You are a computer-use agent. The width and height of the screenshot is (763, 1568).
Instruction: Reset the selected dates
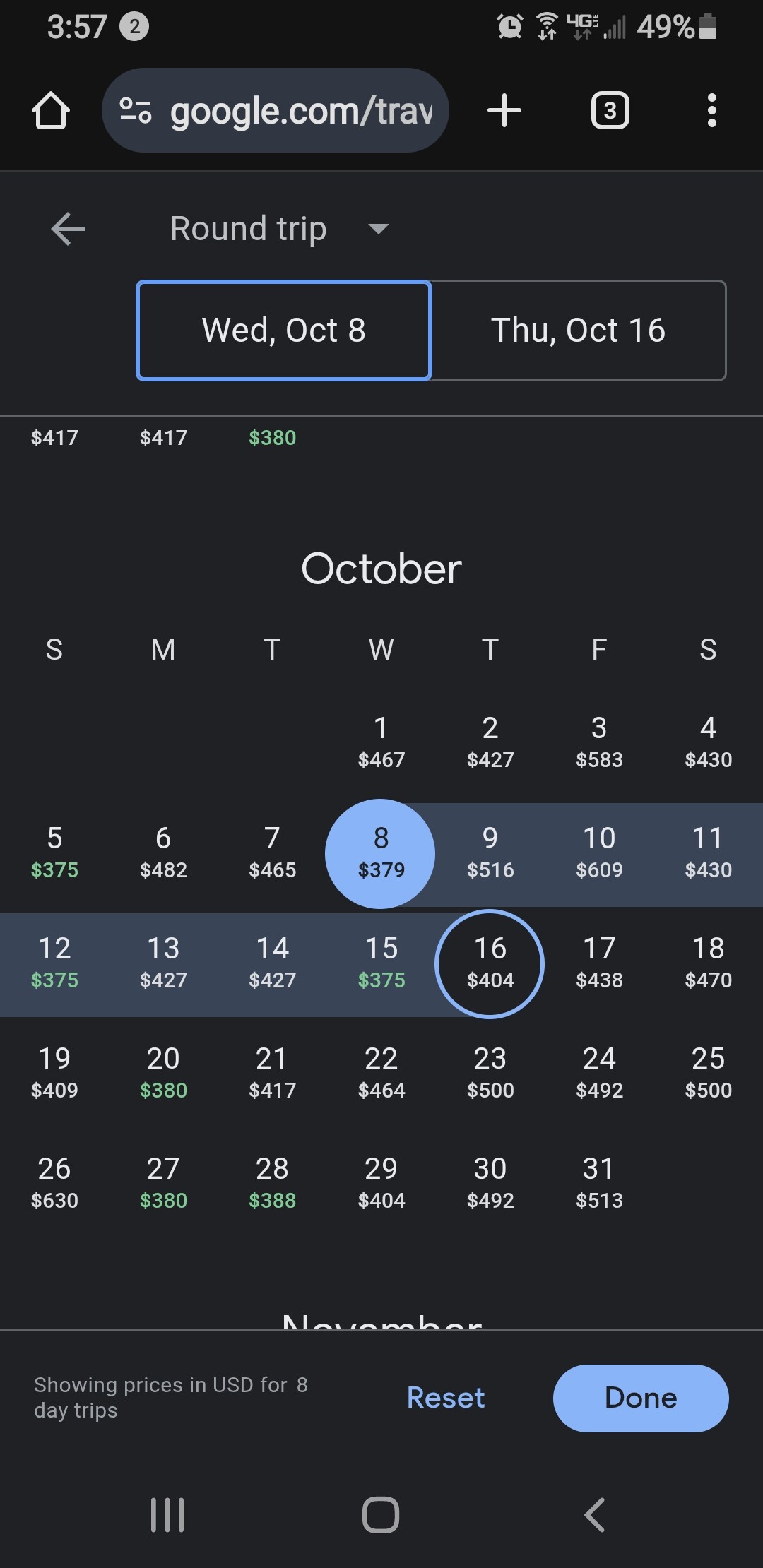tap(446, 1398)
